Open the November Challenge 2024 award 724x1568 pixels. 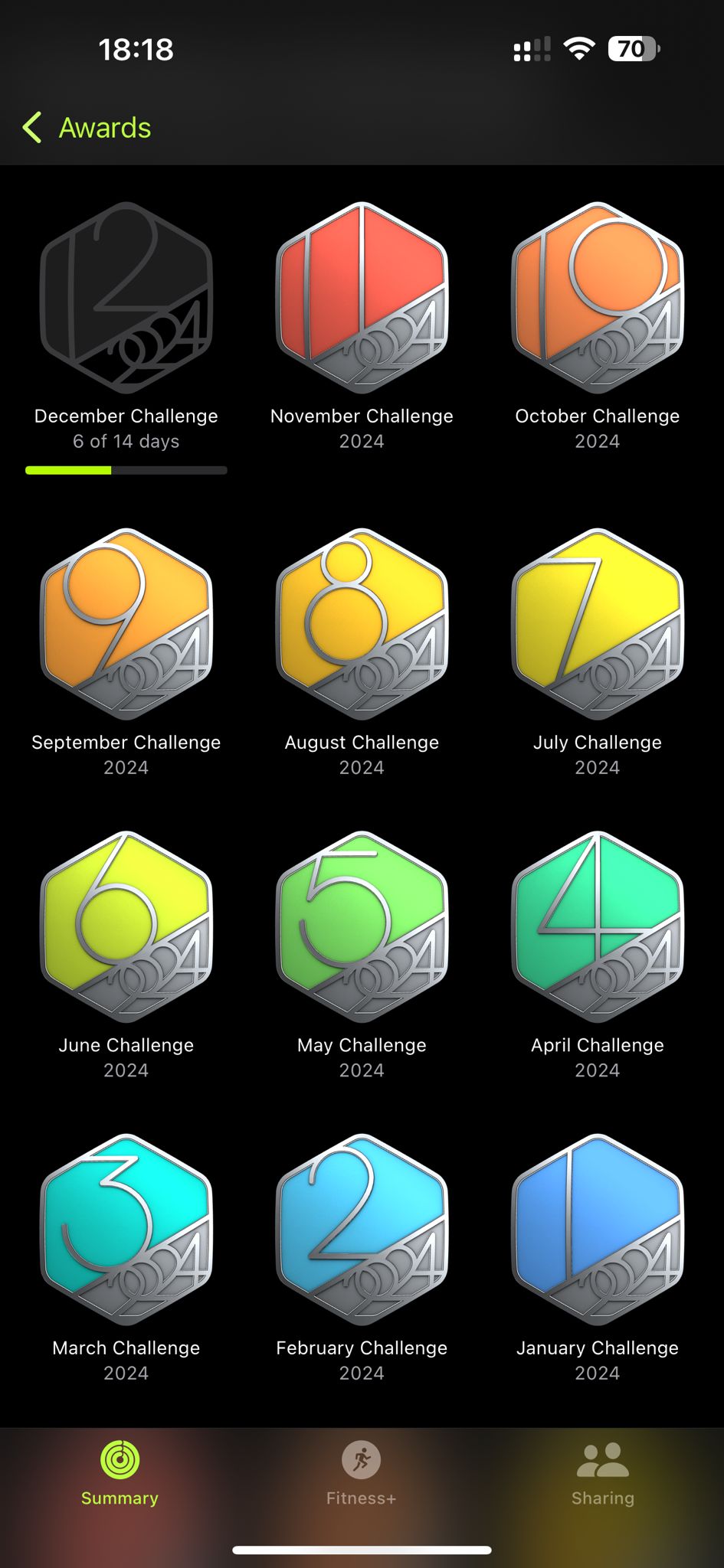pyautogui.click(x=362, y=297)
